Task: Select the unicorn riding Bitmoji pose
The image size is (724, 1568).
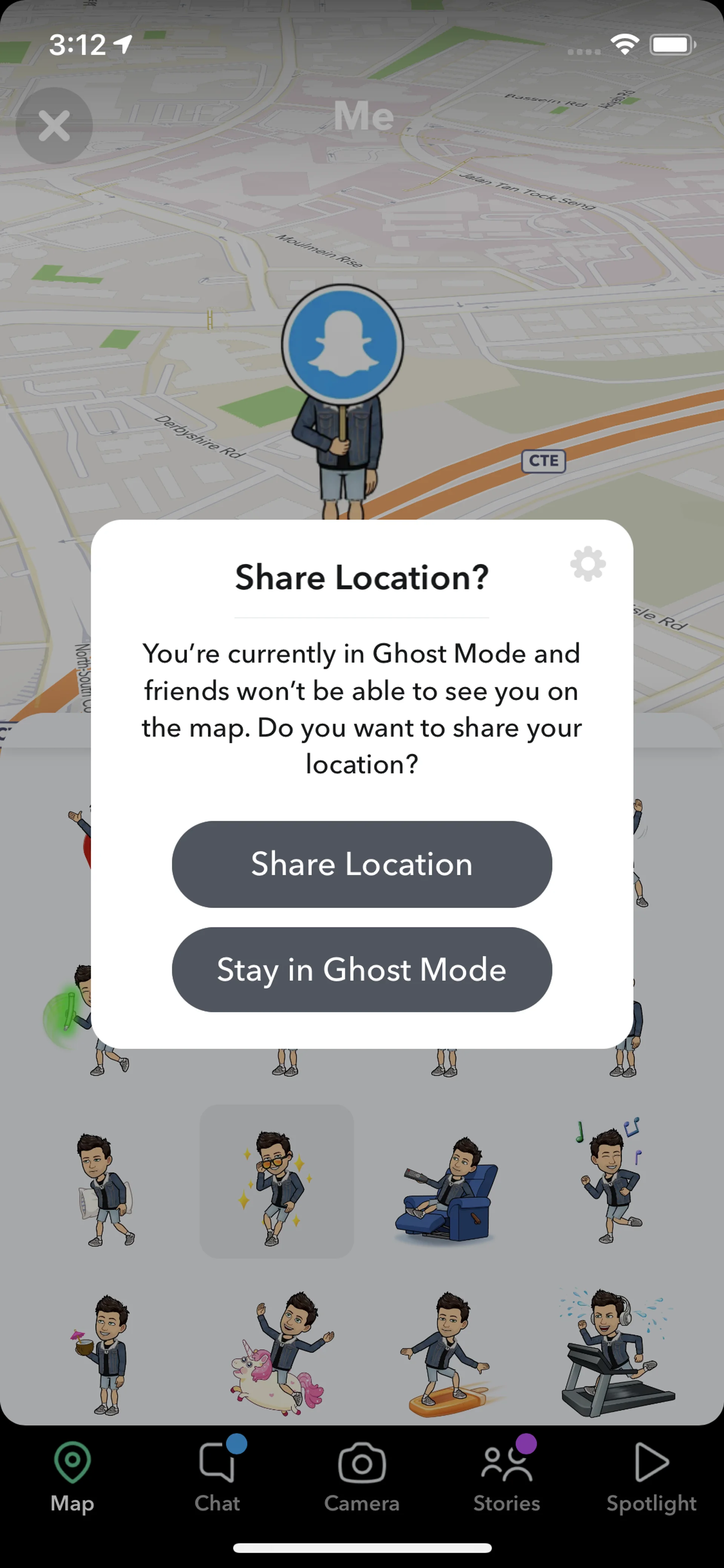Action: click(x=280, y=1351)
